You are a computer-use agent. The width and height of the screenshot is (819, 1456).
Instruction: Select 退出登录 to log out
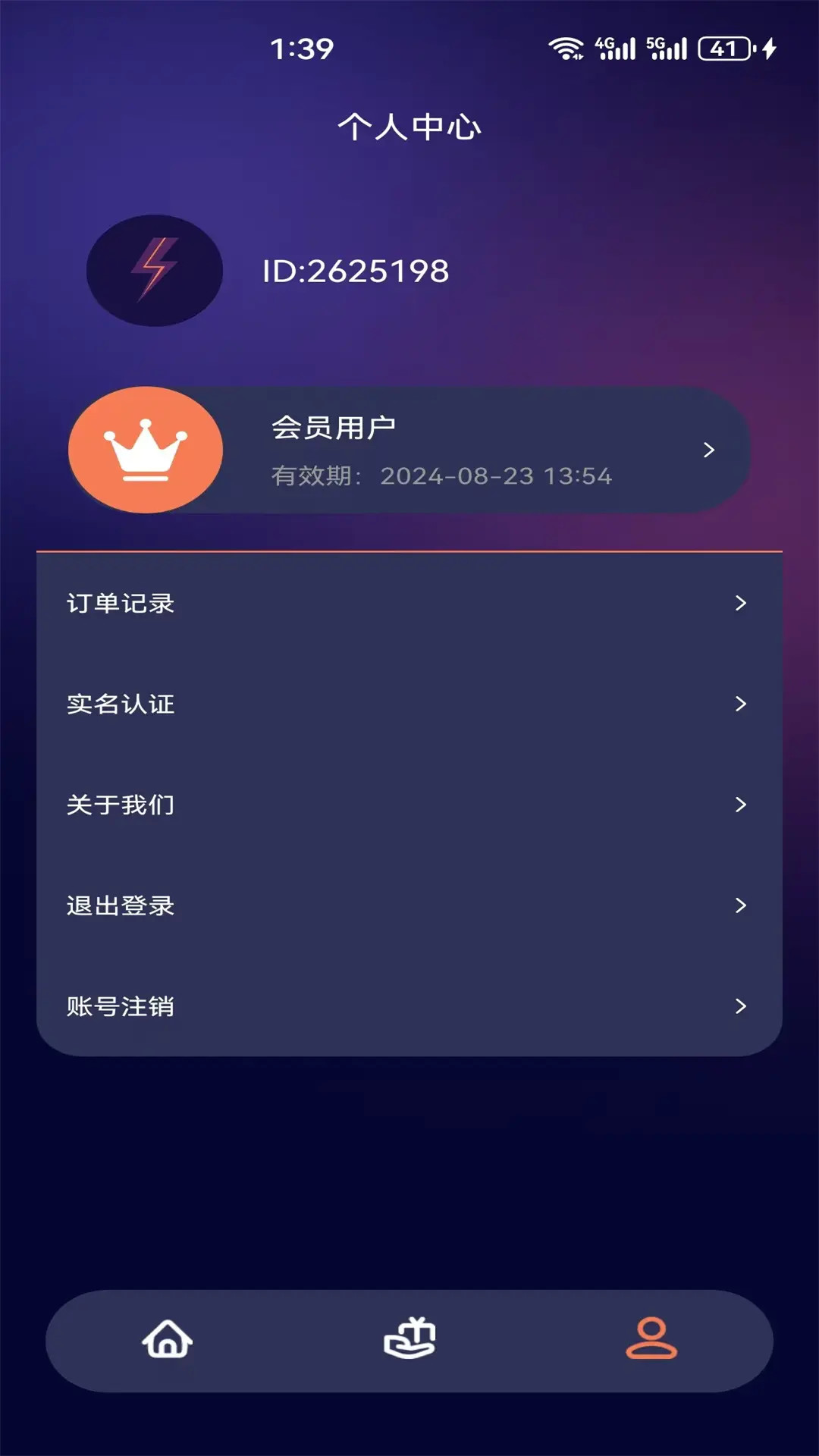tap(409, 905)
